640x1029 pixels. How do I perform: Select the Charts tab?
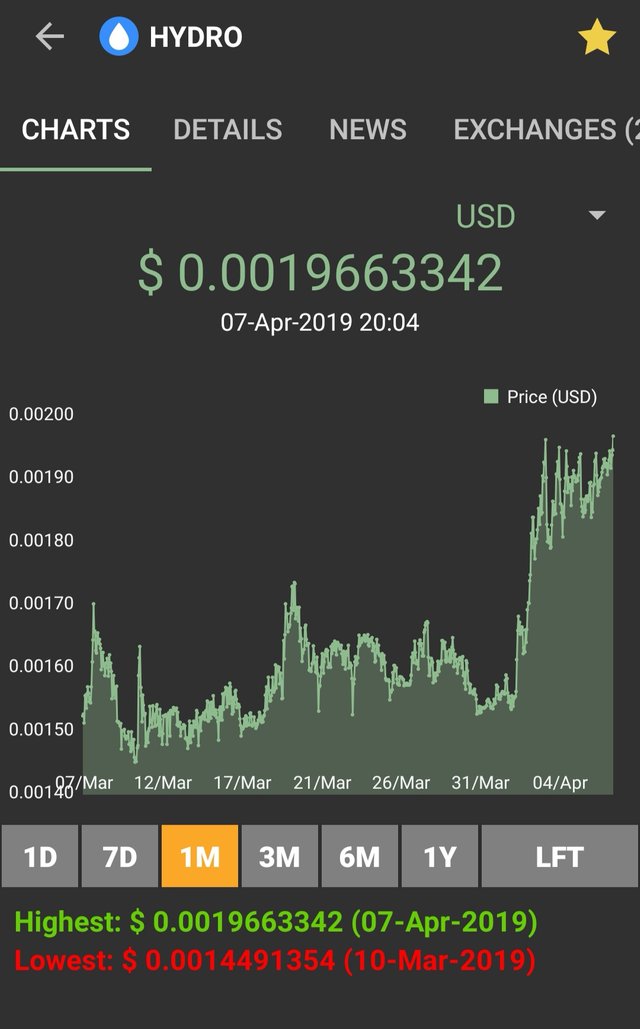coord(75,129)
